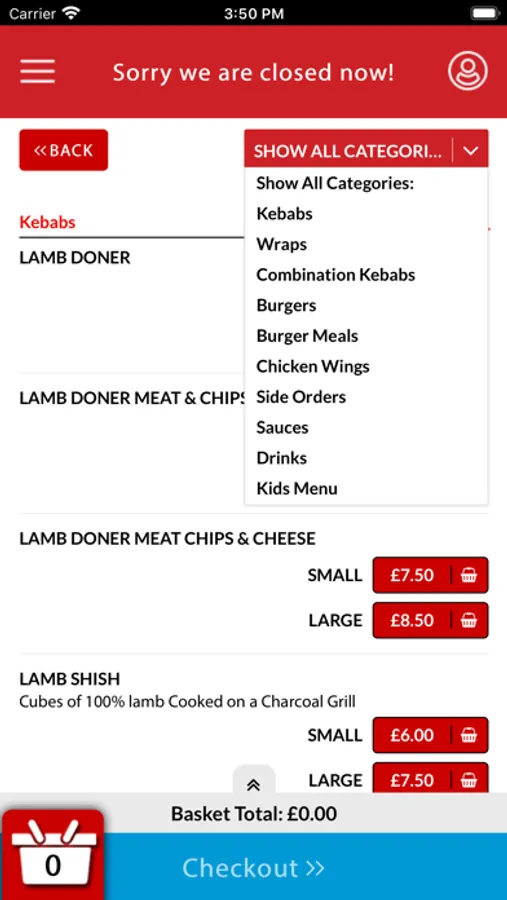Add small Lamb Shish for £6.00
Screen dimensions: 507x900
431,735
